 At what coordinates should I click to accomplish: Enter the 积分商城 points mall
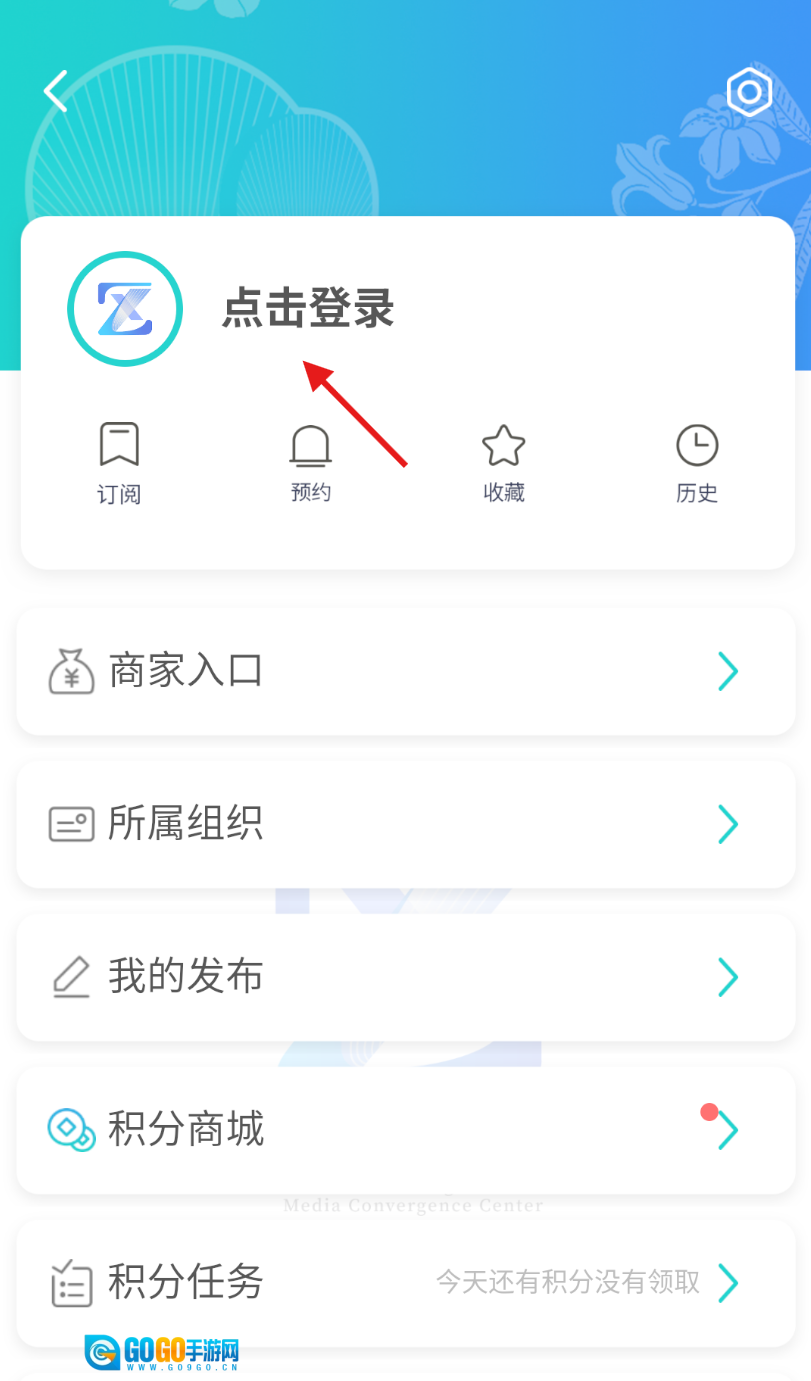(x=405, y=1130)
